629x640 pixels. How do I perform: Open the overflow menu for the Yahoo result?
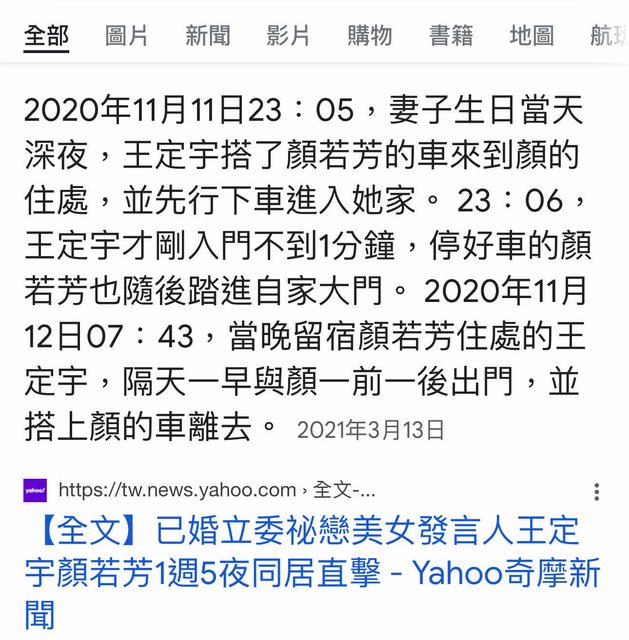[597, 491]
